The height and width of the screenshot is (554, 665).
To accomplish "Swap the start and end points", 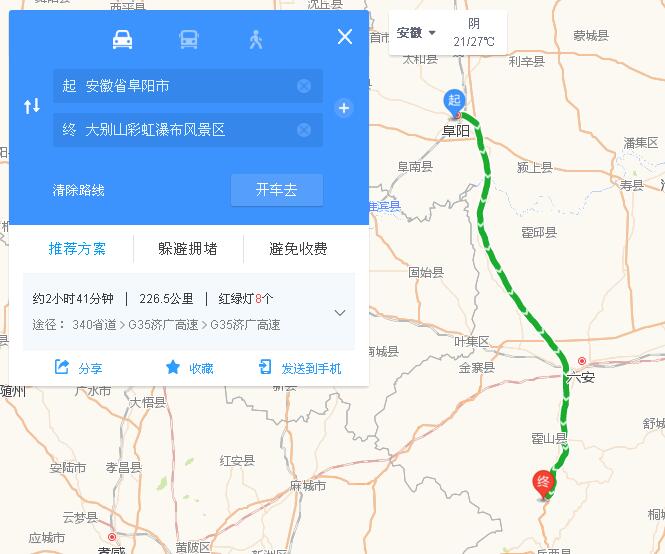I will tap(31, 106).
